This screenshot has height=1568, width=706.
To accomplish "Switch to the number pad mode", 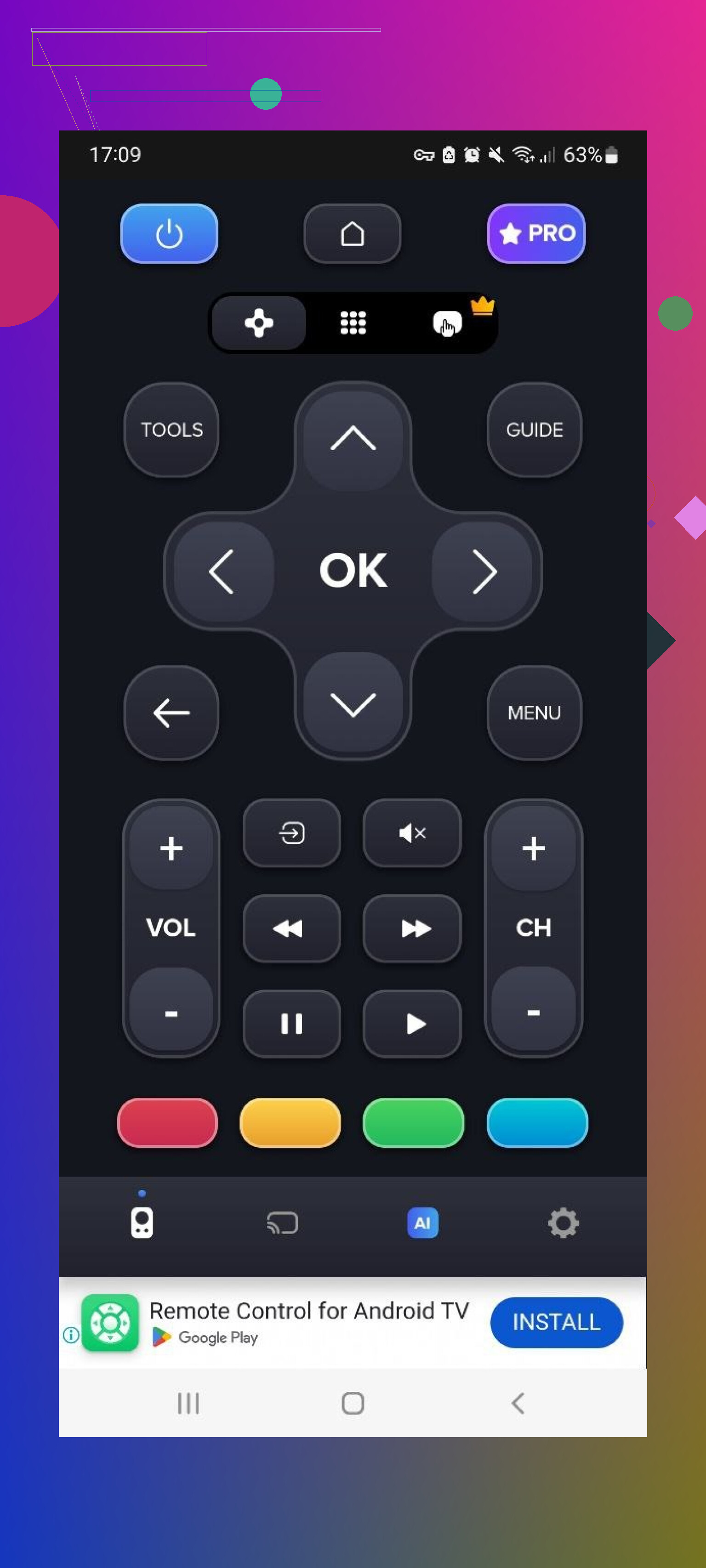I will [x=353, y=323].
